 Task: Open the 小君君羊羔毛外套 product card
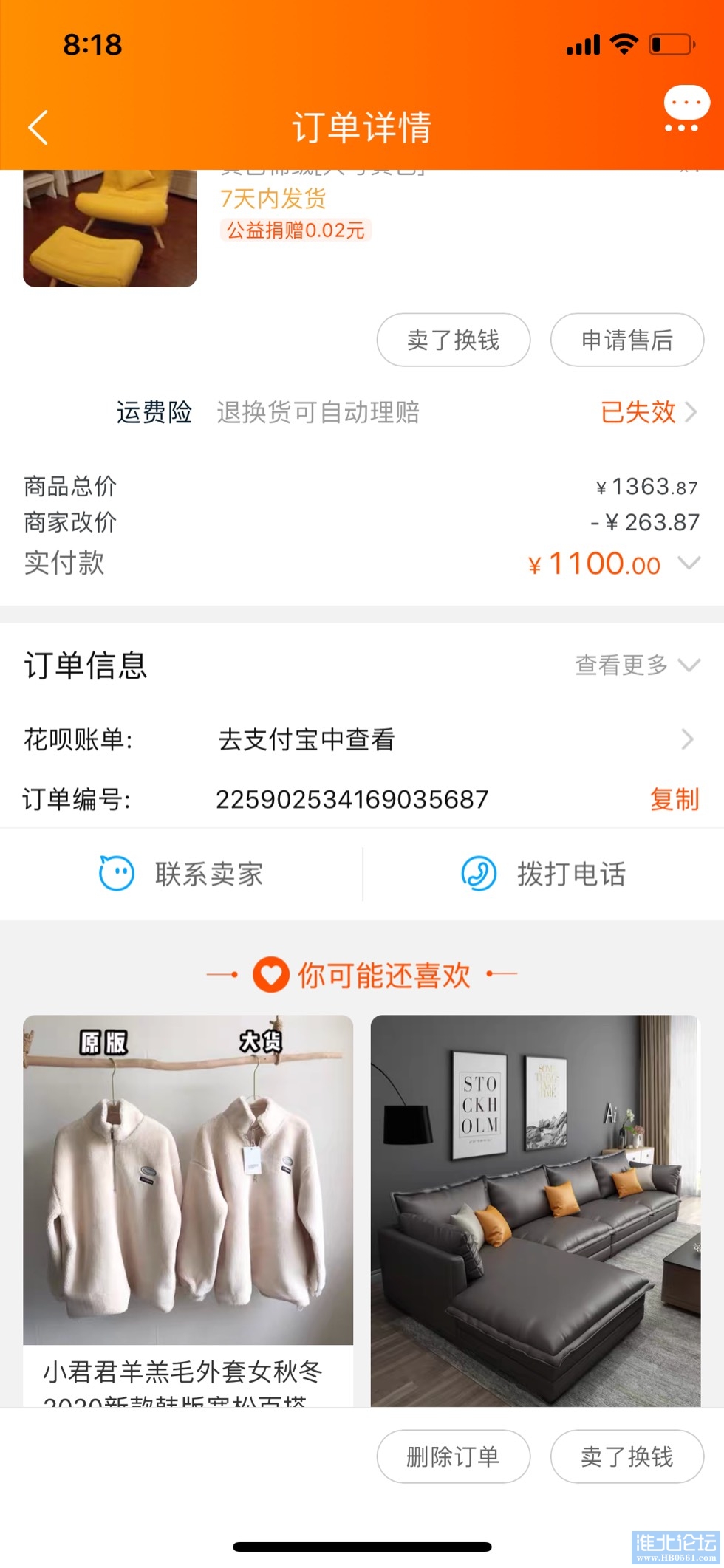[188, 1211]
